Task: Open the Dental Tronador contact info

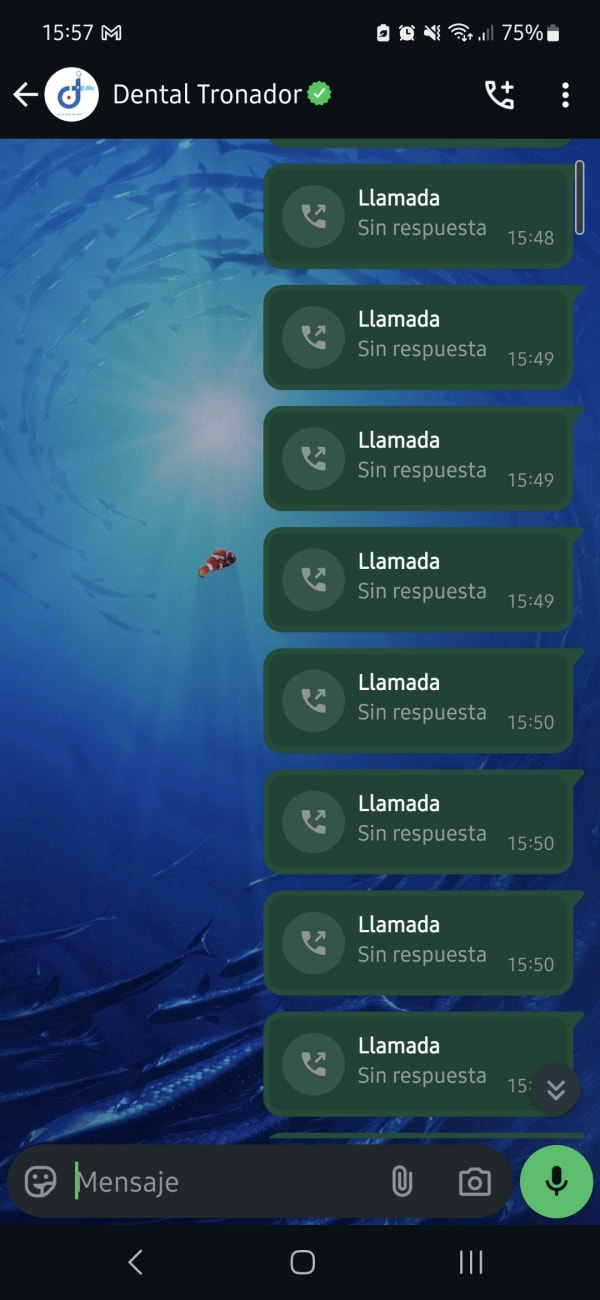Action: pos(207,95)
